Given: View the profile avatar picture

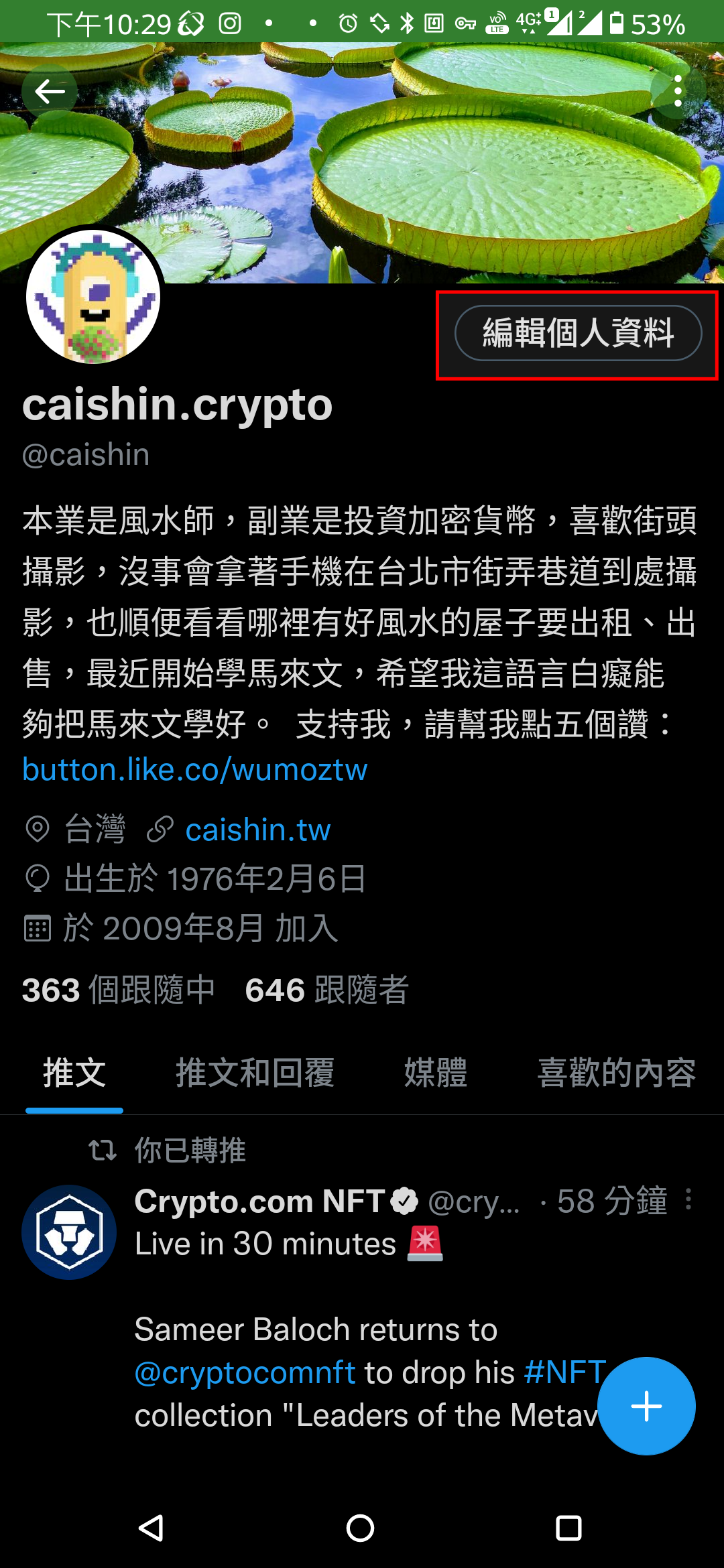Looking at the screenshot, I should 94,296.
